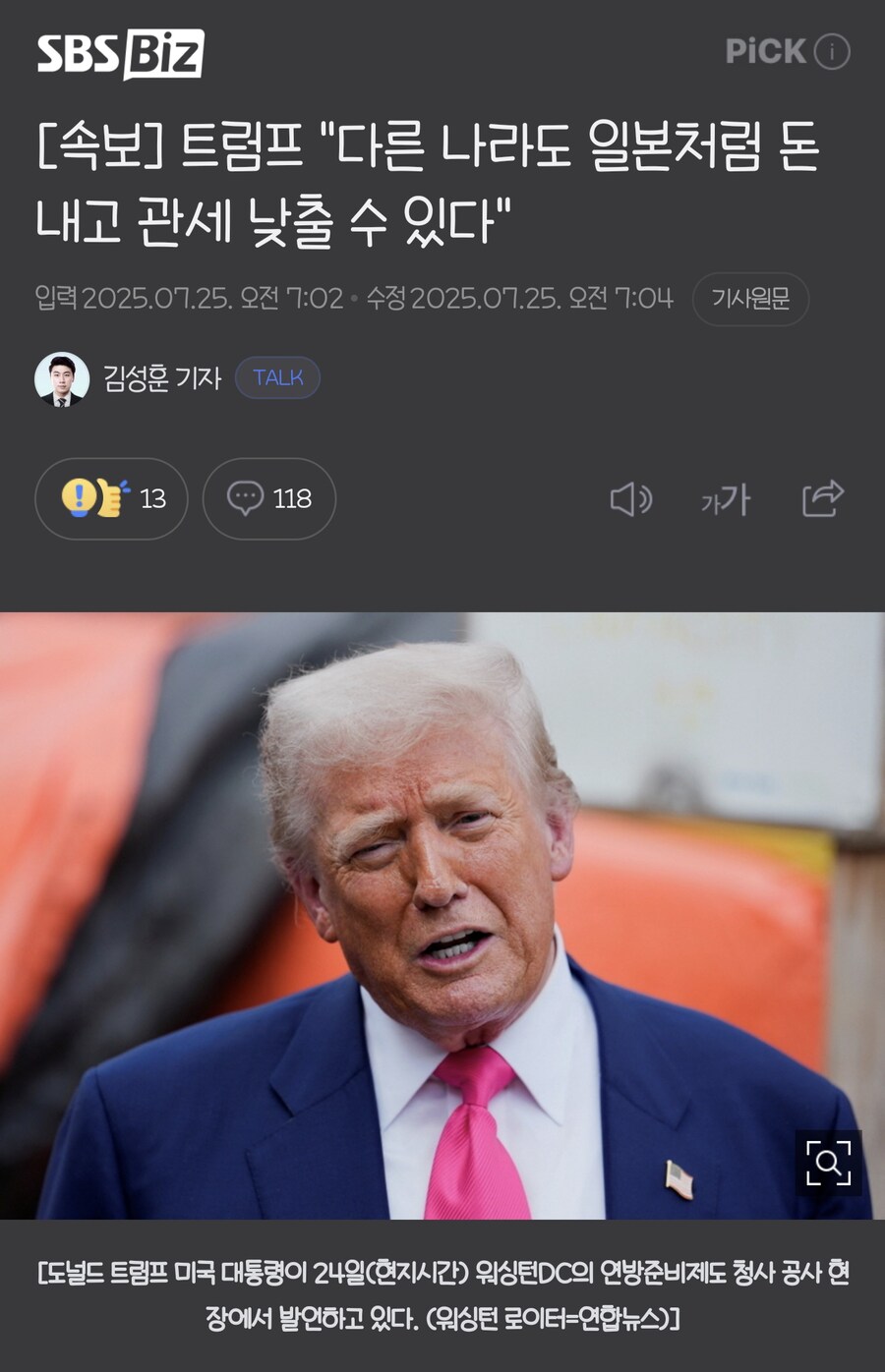This screenshot has width=885, height=1372.
Task: Share this article
Action: (x=822, y=498)
